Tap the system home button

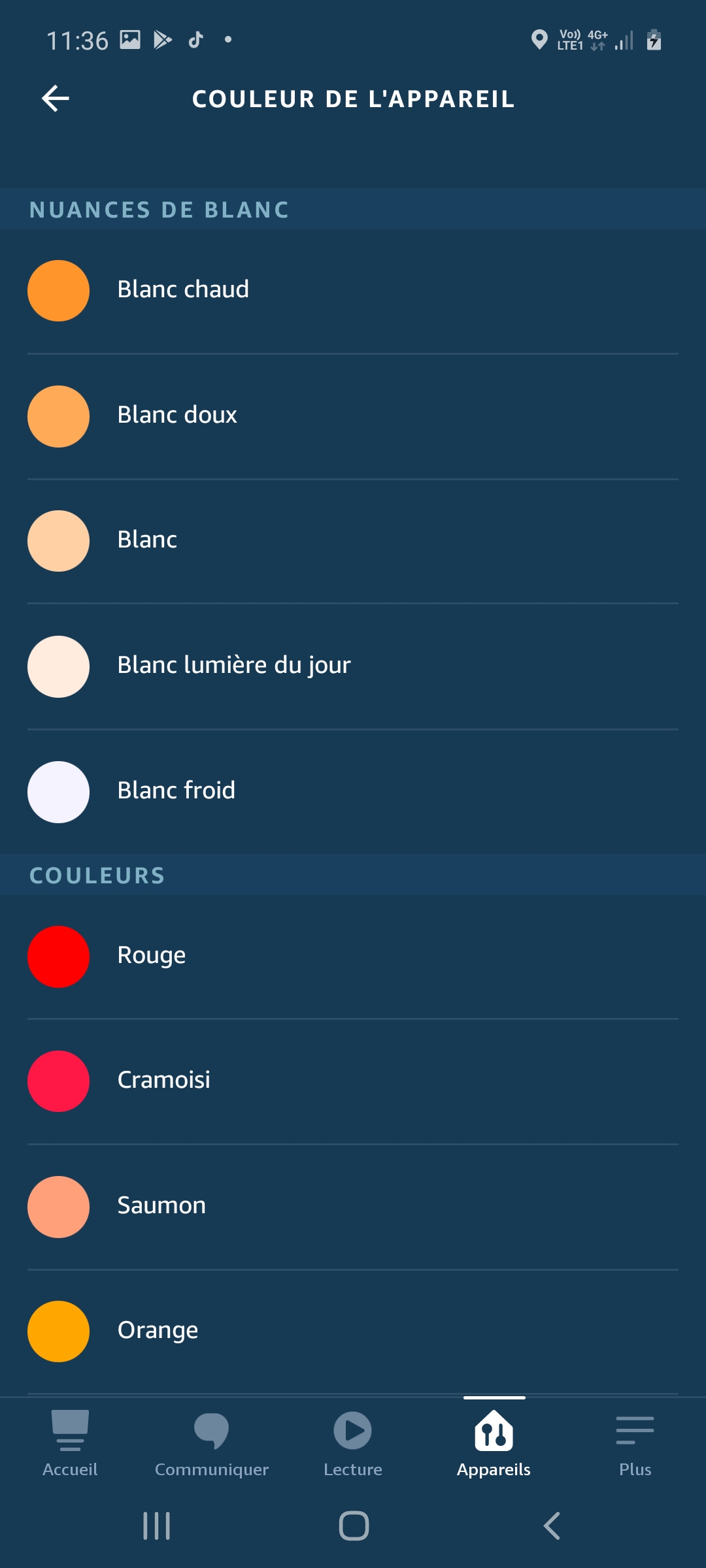pos(354,1526)
